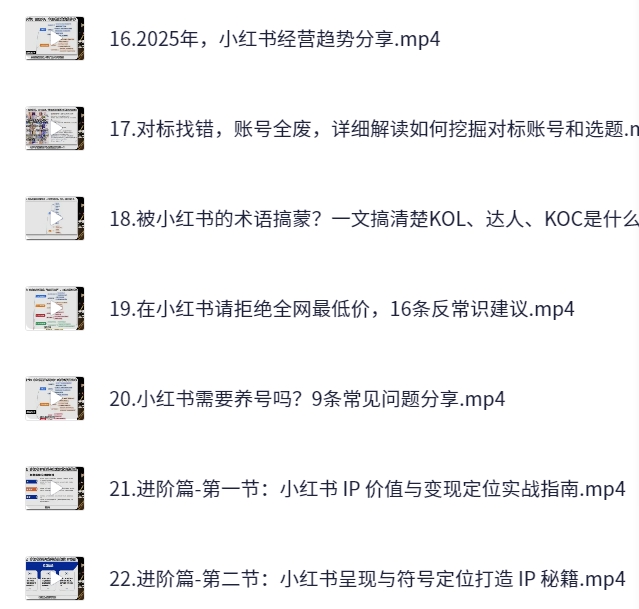This screenshot has height=609, width=639.
Task: Open video 19 with 16条反常识建议
Action: pyautogui.click(x=342, y=309)
